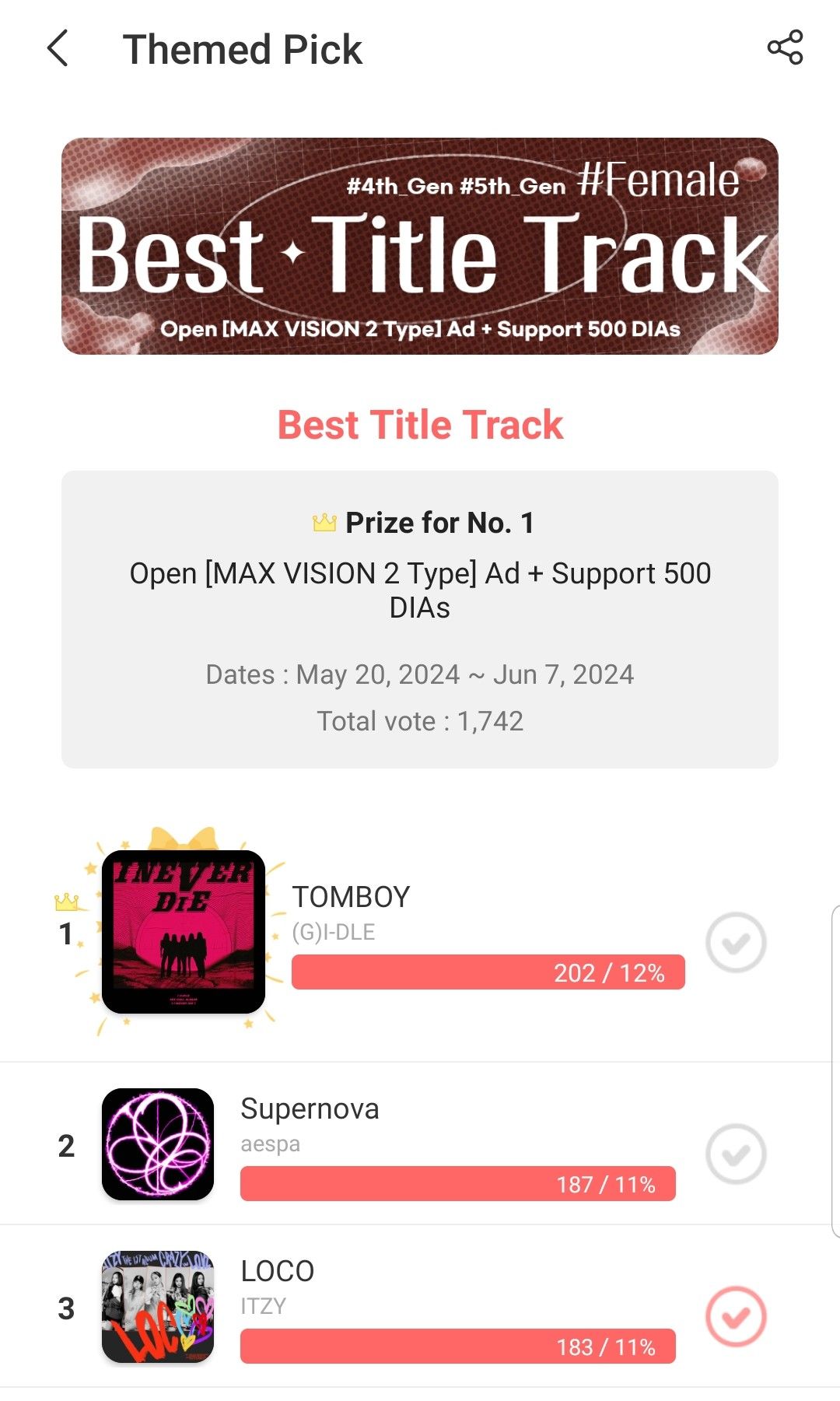Open the Supernova album cover
Viewport: 840px width, 1401px height.
pos(158,1144)
